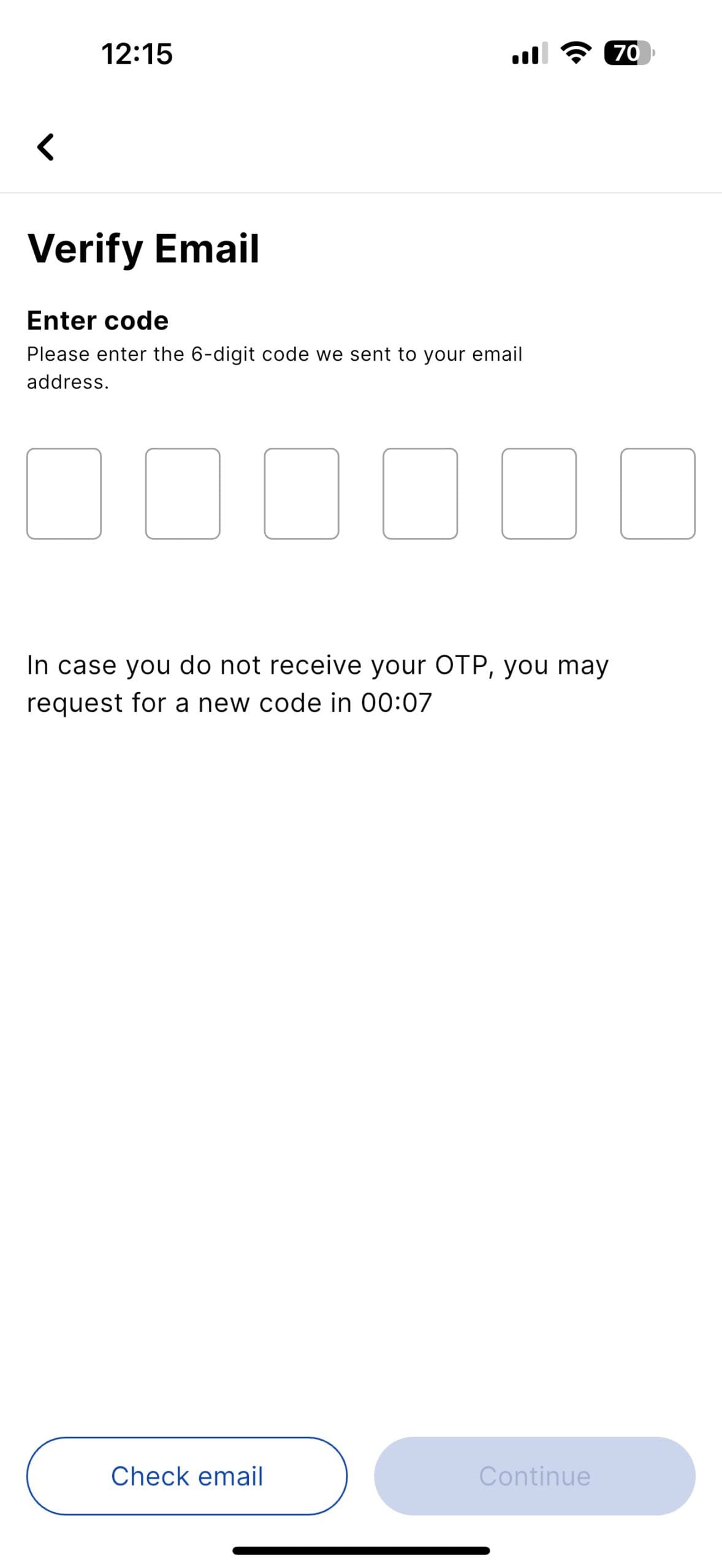This screenshot has height=1568, width=722.
Task: Select the fifth code digit box
Action: click(x=539, y=494)
